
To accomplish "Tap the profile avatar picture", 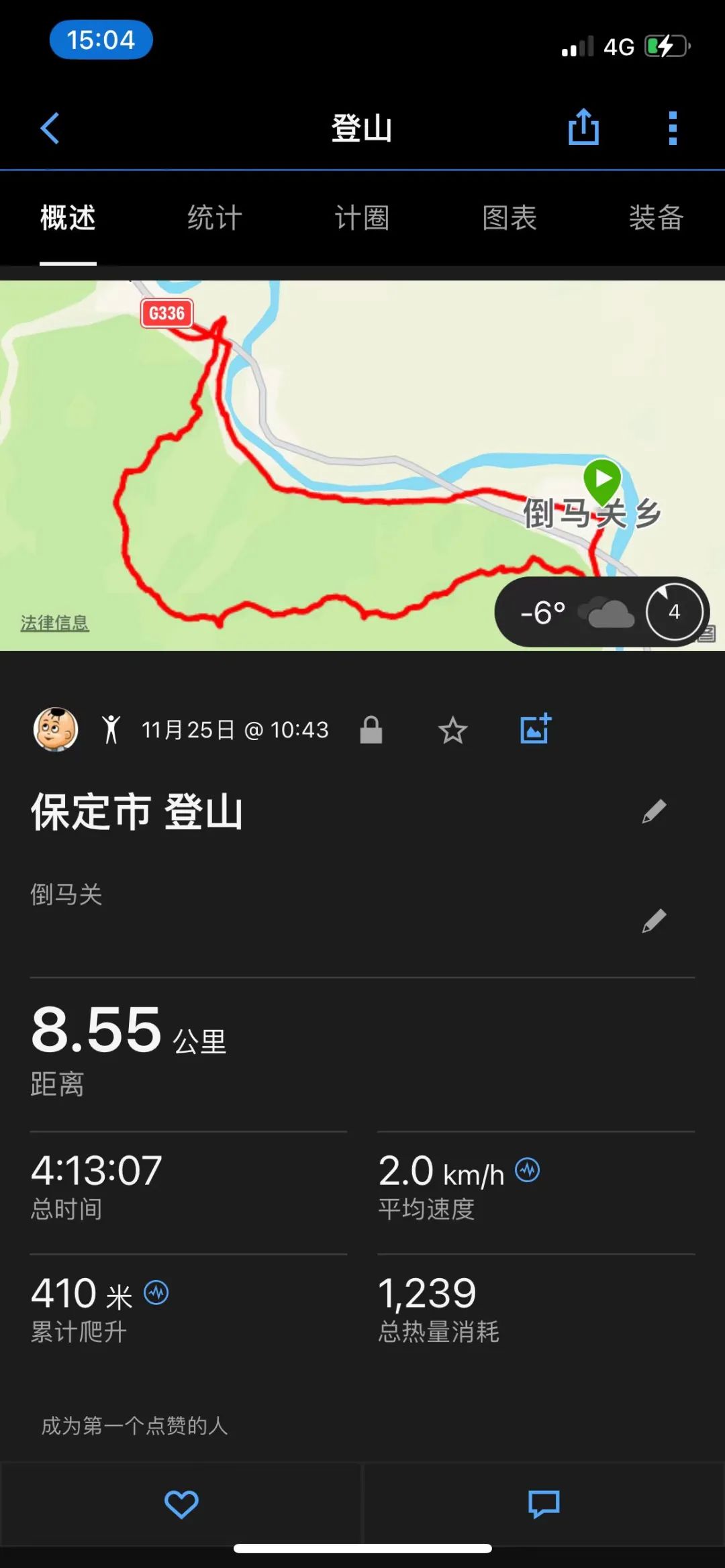I will click(x=56, y=729).
